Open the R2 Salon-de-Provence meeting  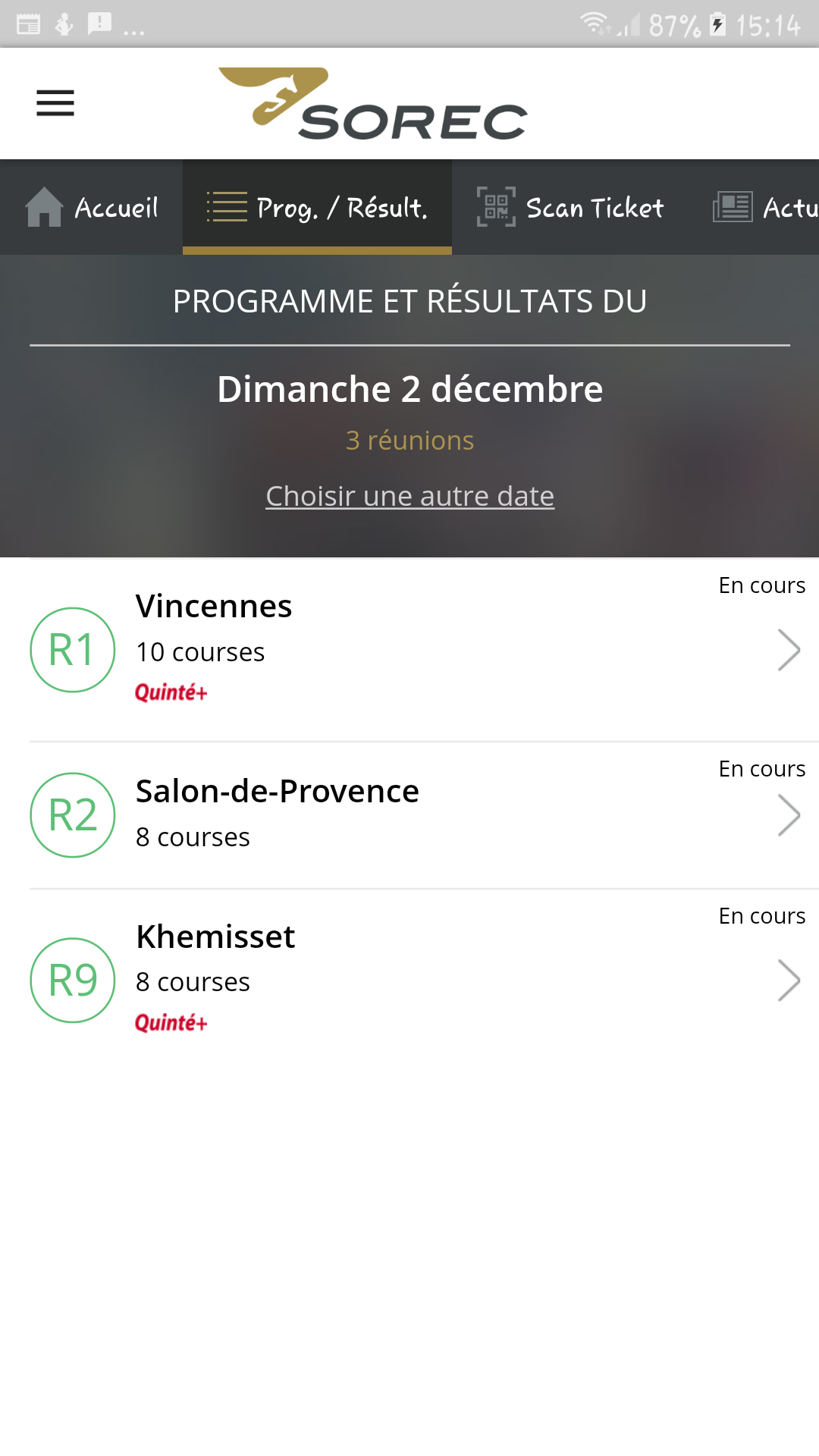[x=409, y=815]
